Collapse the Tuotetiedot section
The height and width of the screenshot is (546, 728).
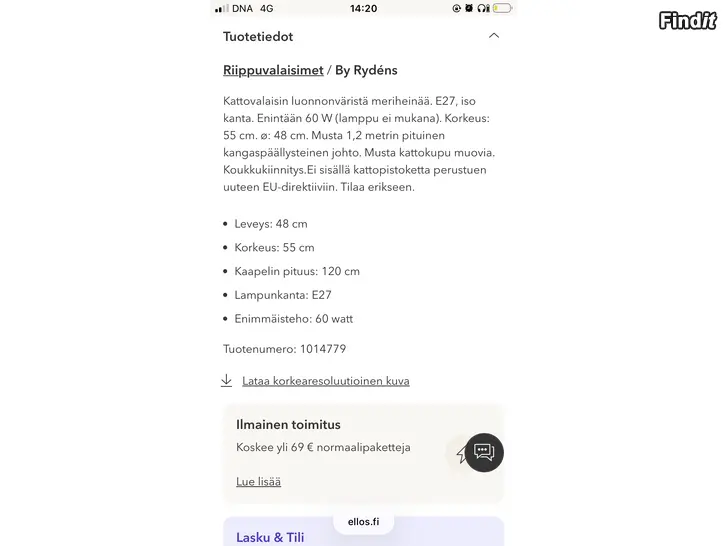pos(493,36)
